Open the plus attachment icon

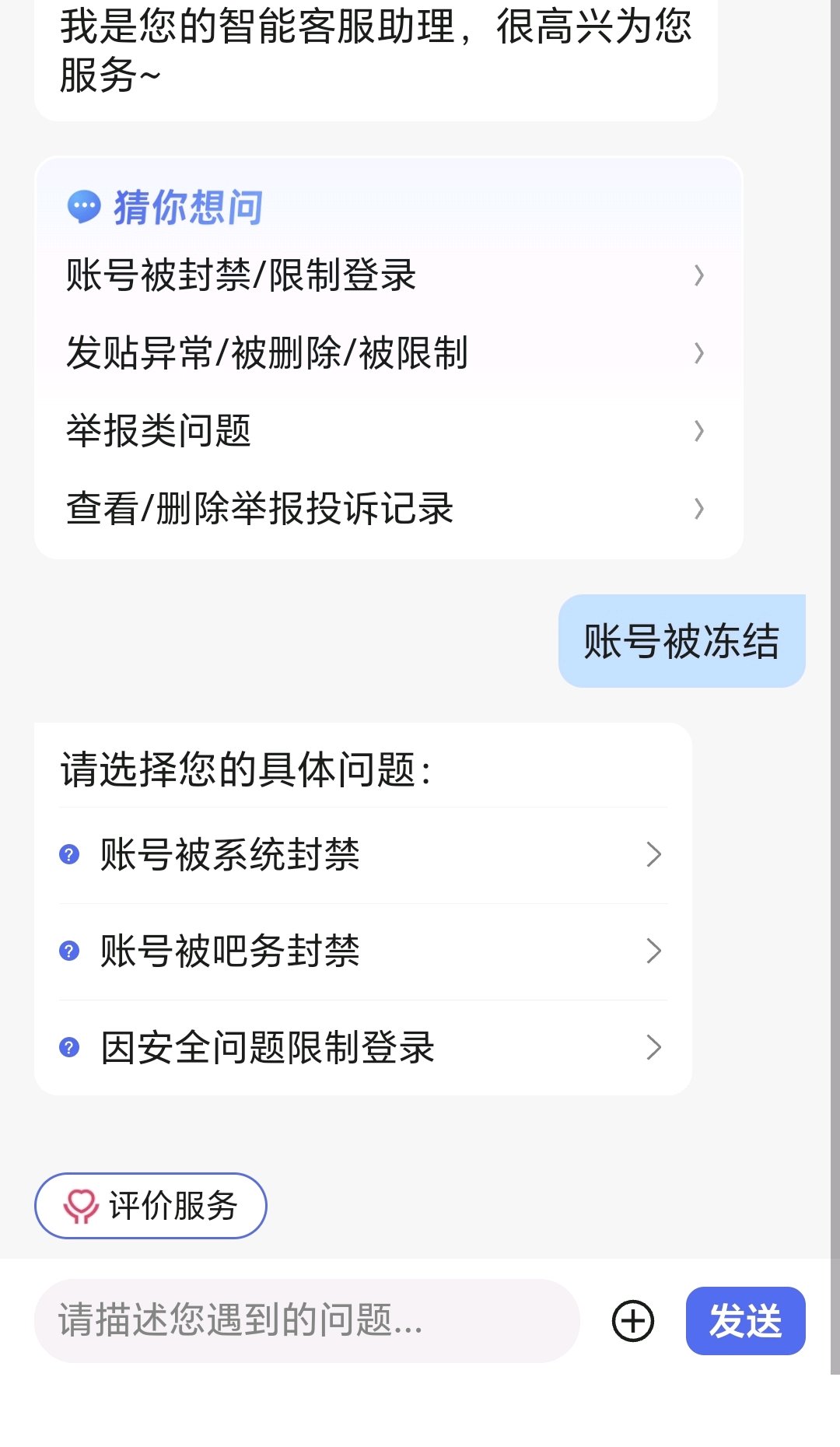pos(633,1321)
